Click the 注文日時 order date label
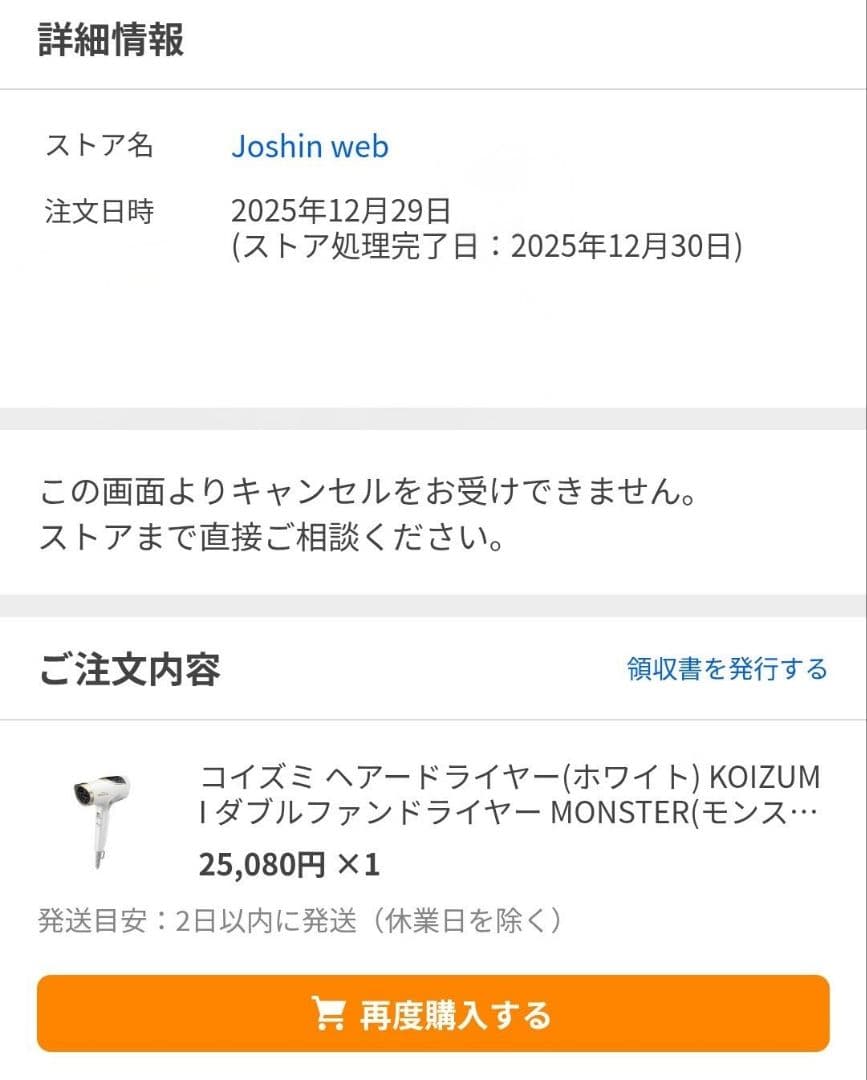The height and width of the screenshot is (1080, 867). [x=95, y=212]
